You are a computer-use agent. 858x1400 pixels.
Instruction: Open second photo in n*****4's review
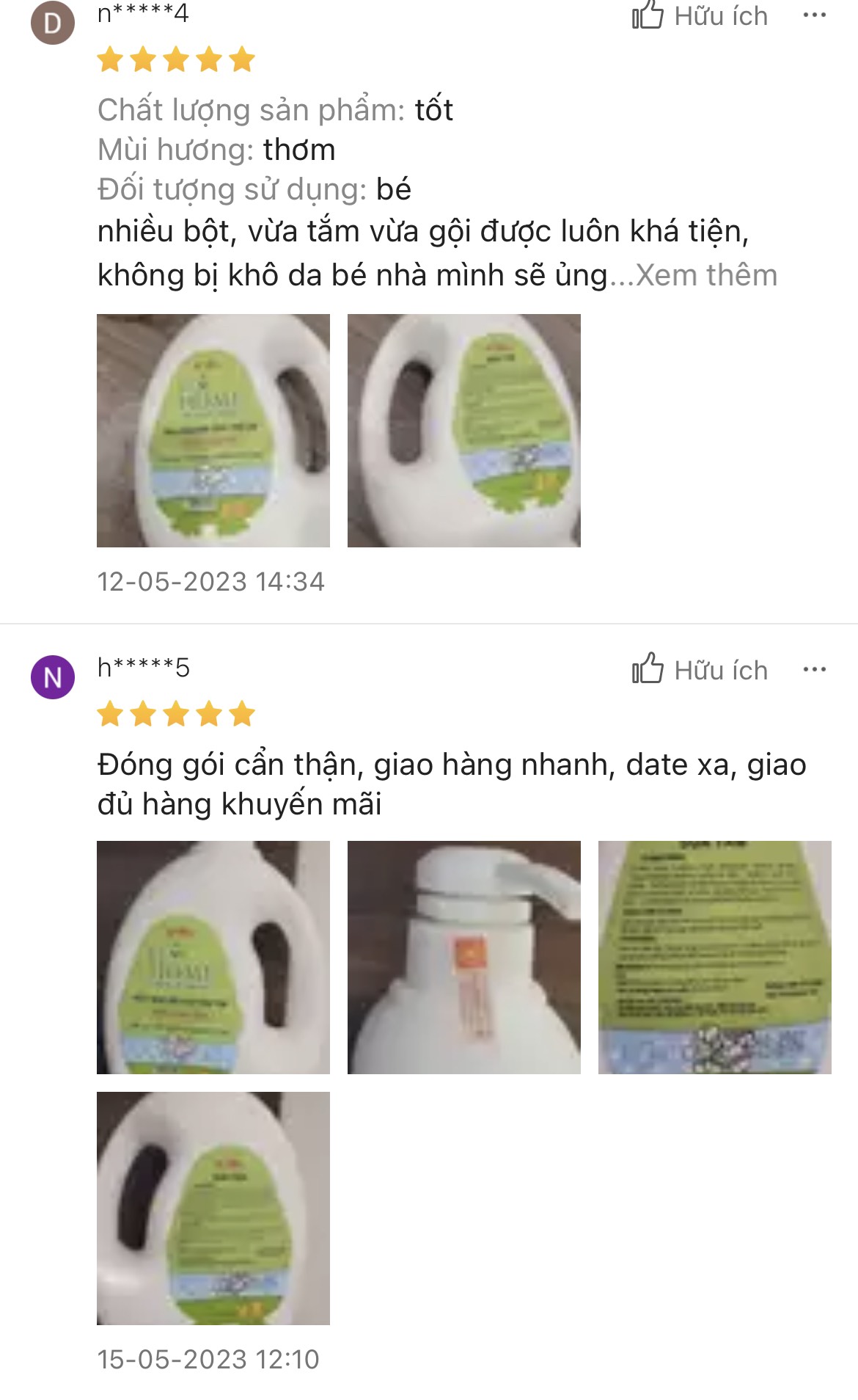click(463, 431)
